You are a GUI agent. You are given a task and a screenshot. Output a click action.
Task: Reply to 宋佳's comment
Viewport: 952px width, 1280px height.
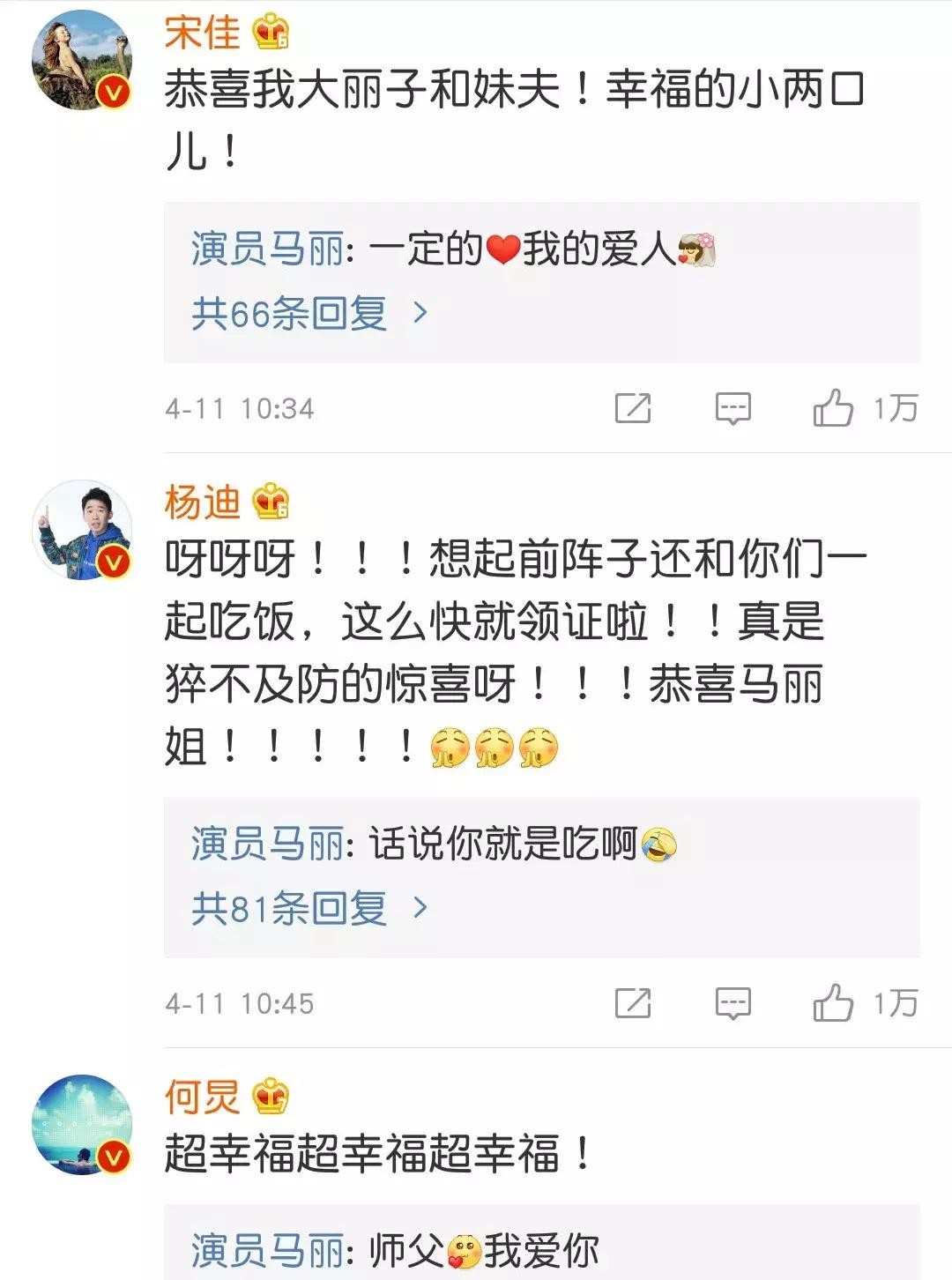click(733, 408)
